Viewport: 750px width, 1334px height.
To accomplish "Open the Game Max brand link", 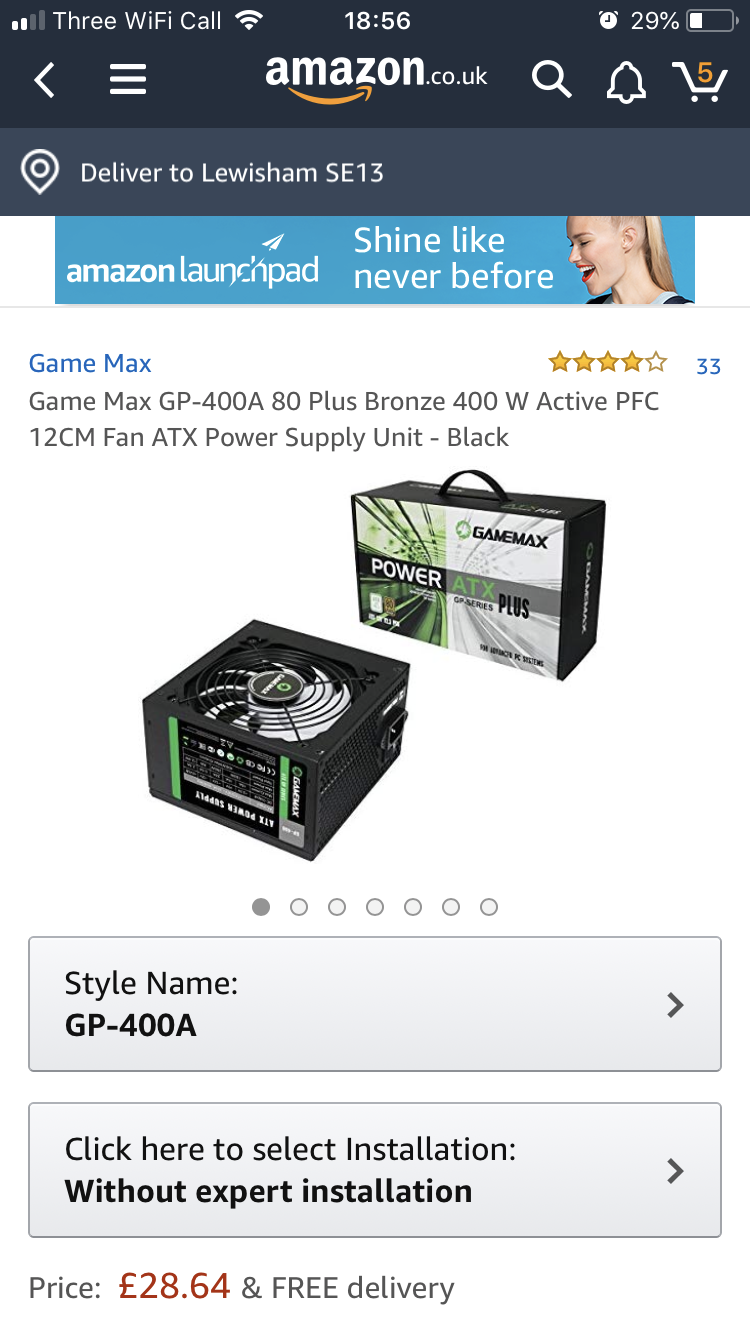I will pos(90,363).
